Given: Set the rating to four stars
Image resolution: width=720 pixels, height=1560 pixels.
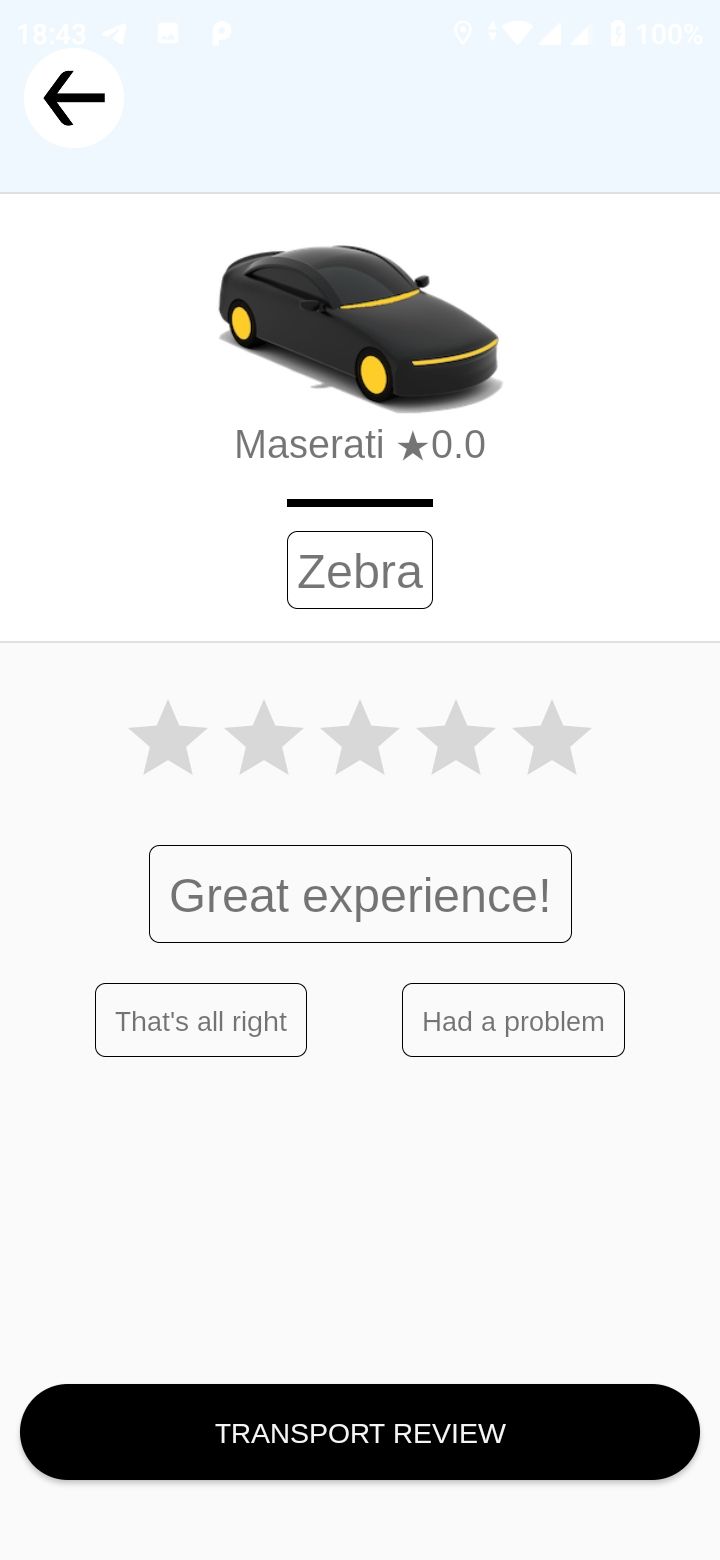Looking at the screenshot, I should [x=456, y=738].
